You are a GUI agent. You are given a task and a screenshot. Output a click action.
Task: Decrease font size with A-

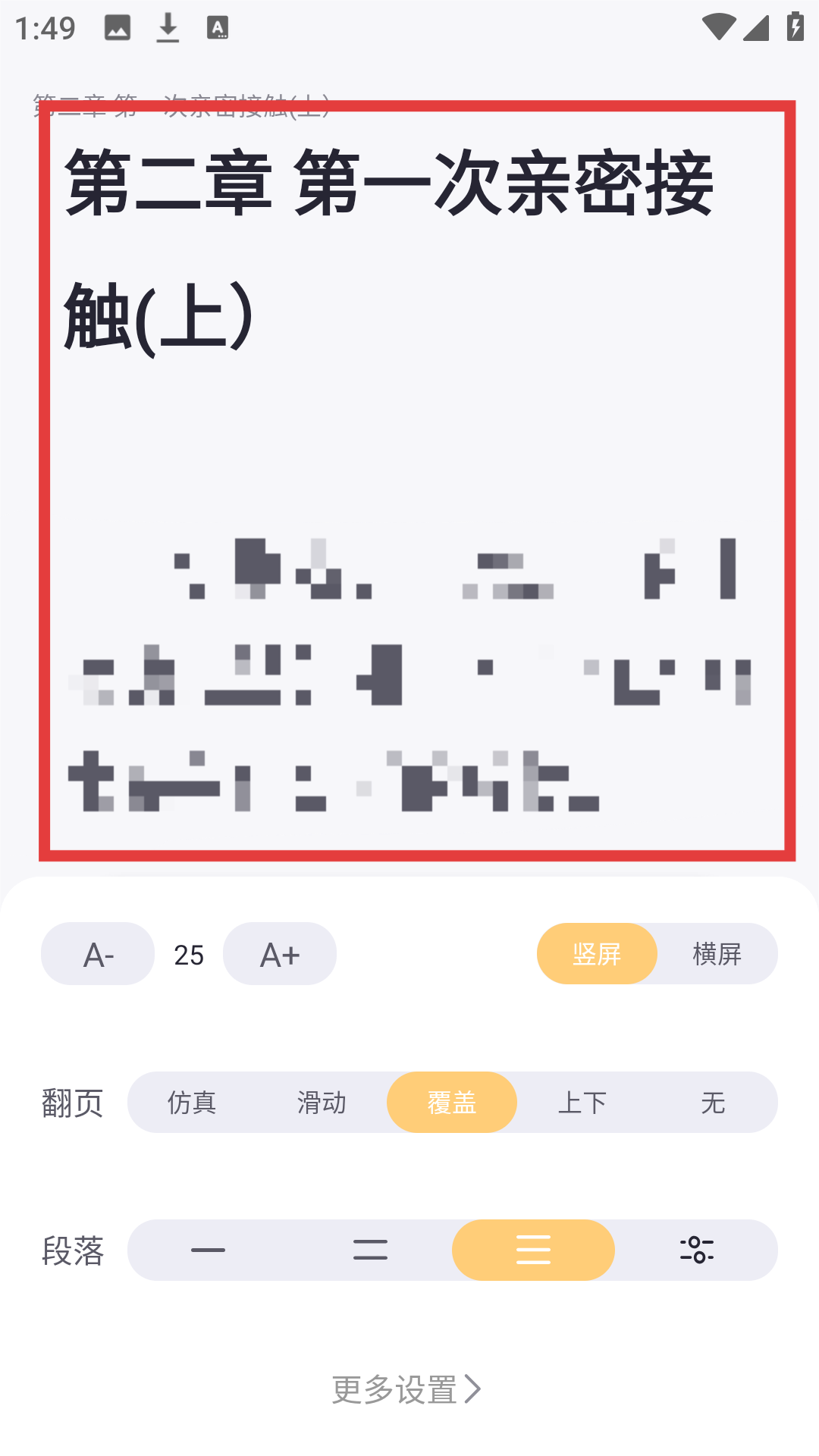pos(98,954)
